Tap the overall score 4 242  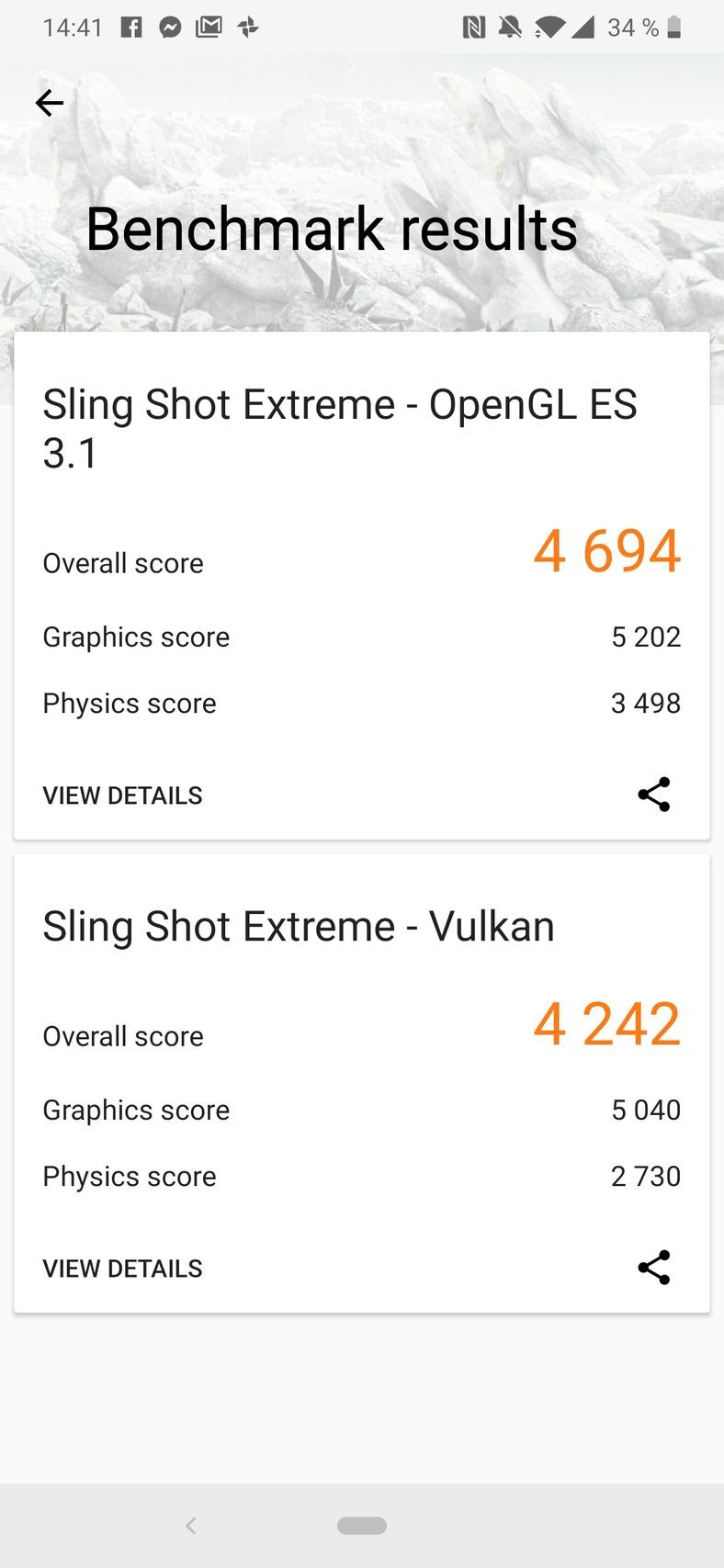click(605, 1023)
